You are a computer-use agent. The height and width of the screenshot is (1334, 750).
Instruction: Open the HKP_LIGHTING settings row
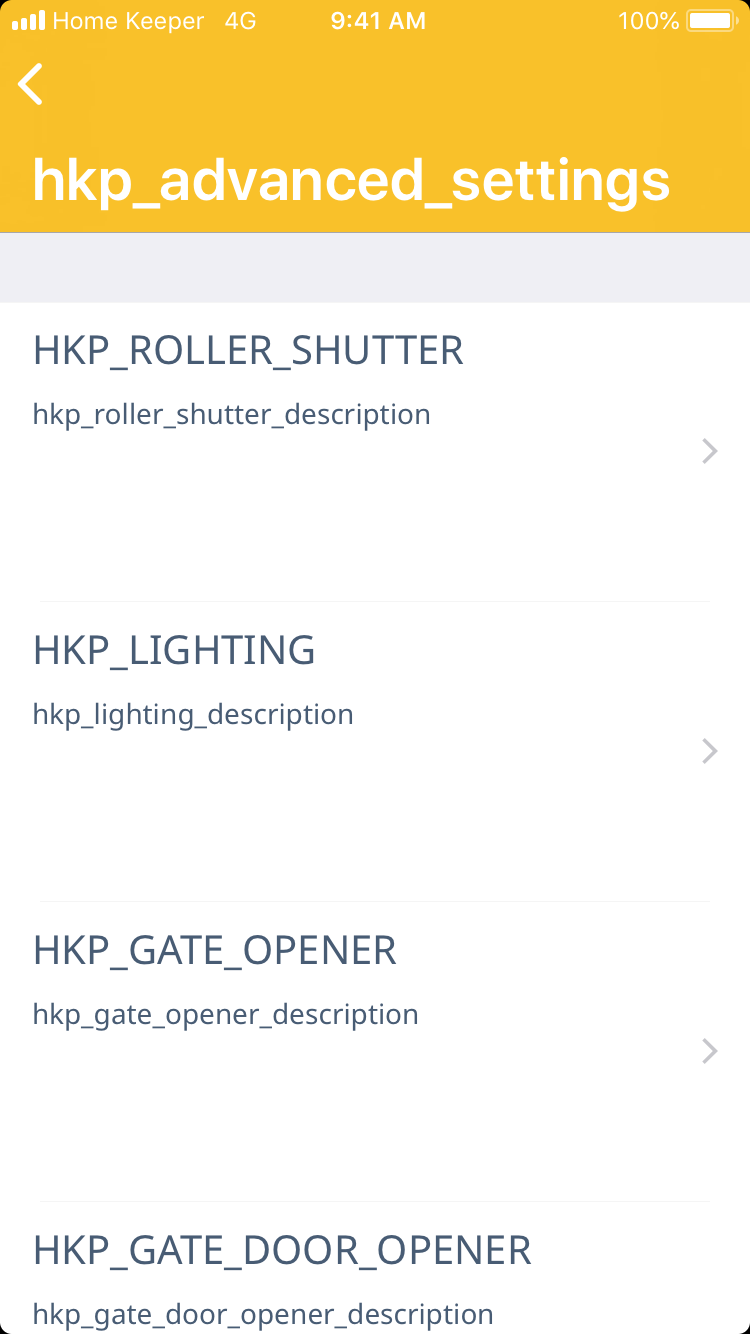pos(374,751)
